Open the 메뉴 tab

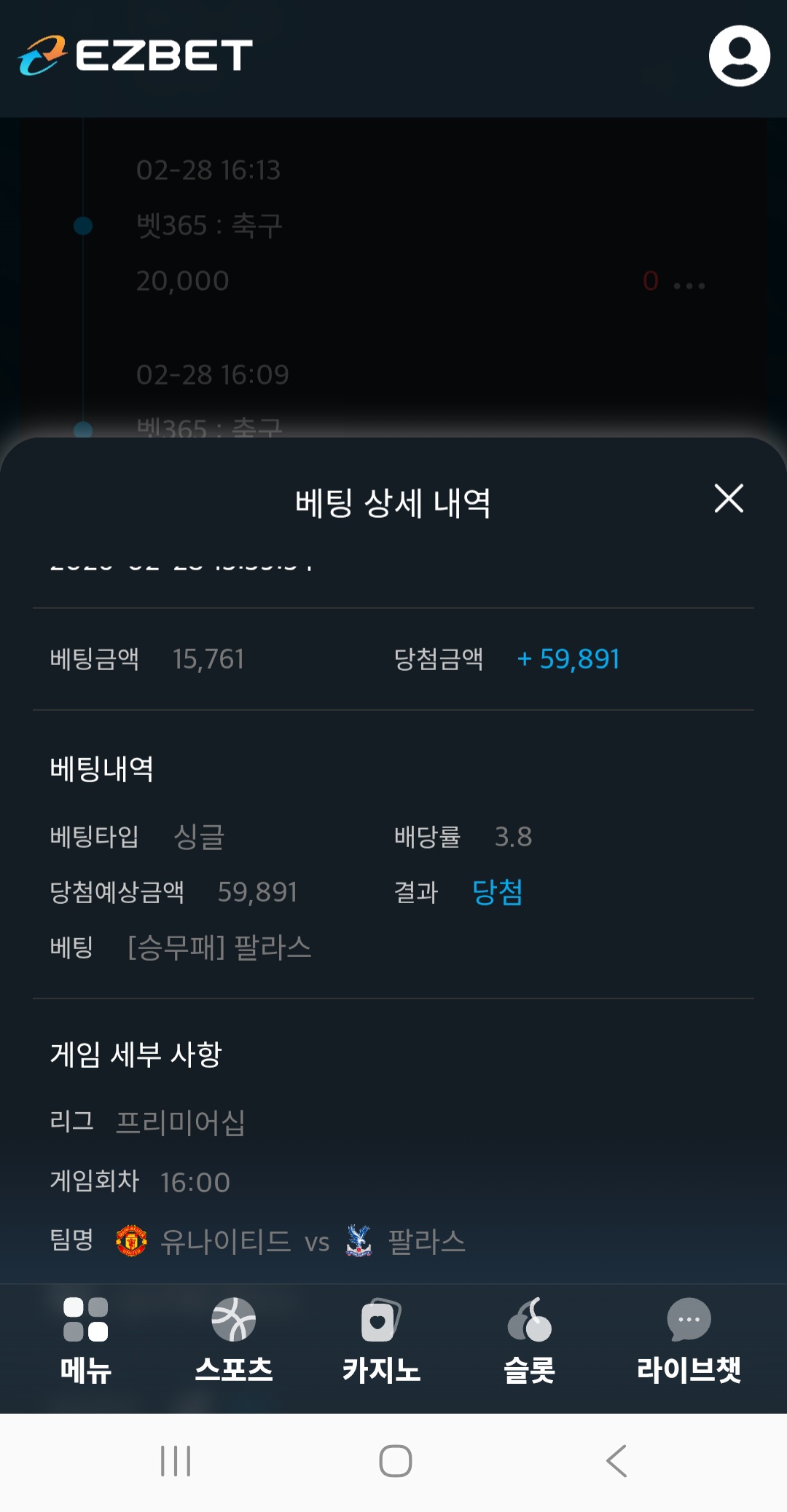point(86,1340)
